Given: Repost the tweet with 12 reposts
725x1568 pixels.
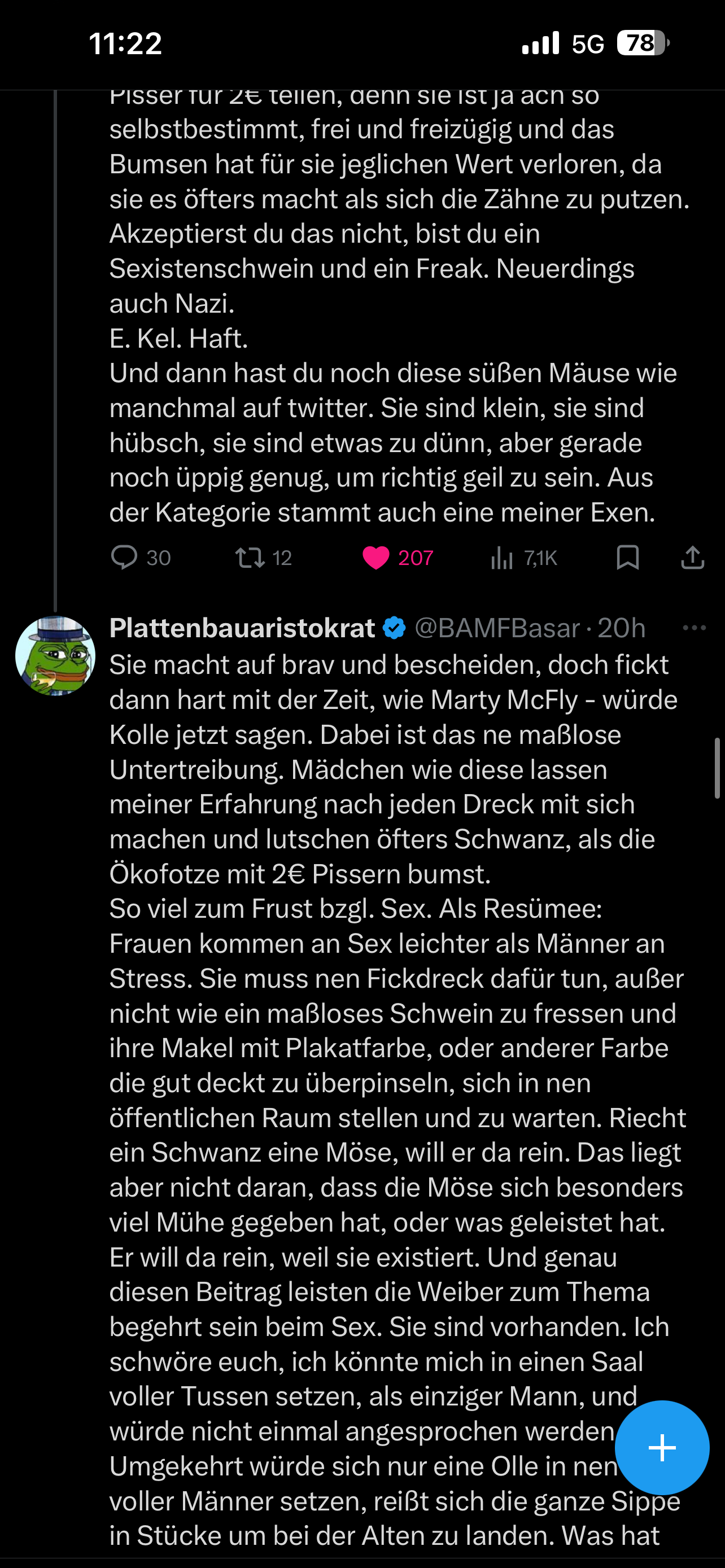Looking at the screenshot, I should [250, 558].
